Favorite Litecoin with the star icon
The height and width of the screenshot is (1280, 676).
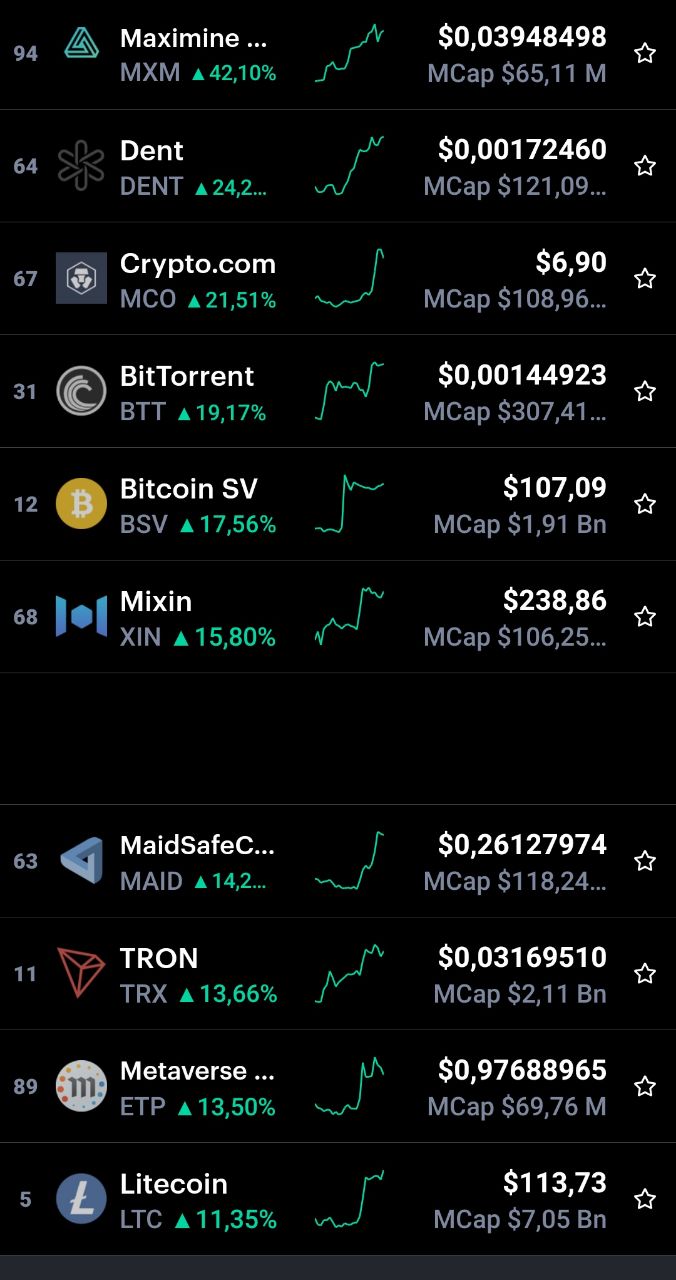point(645,1199)
